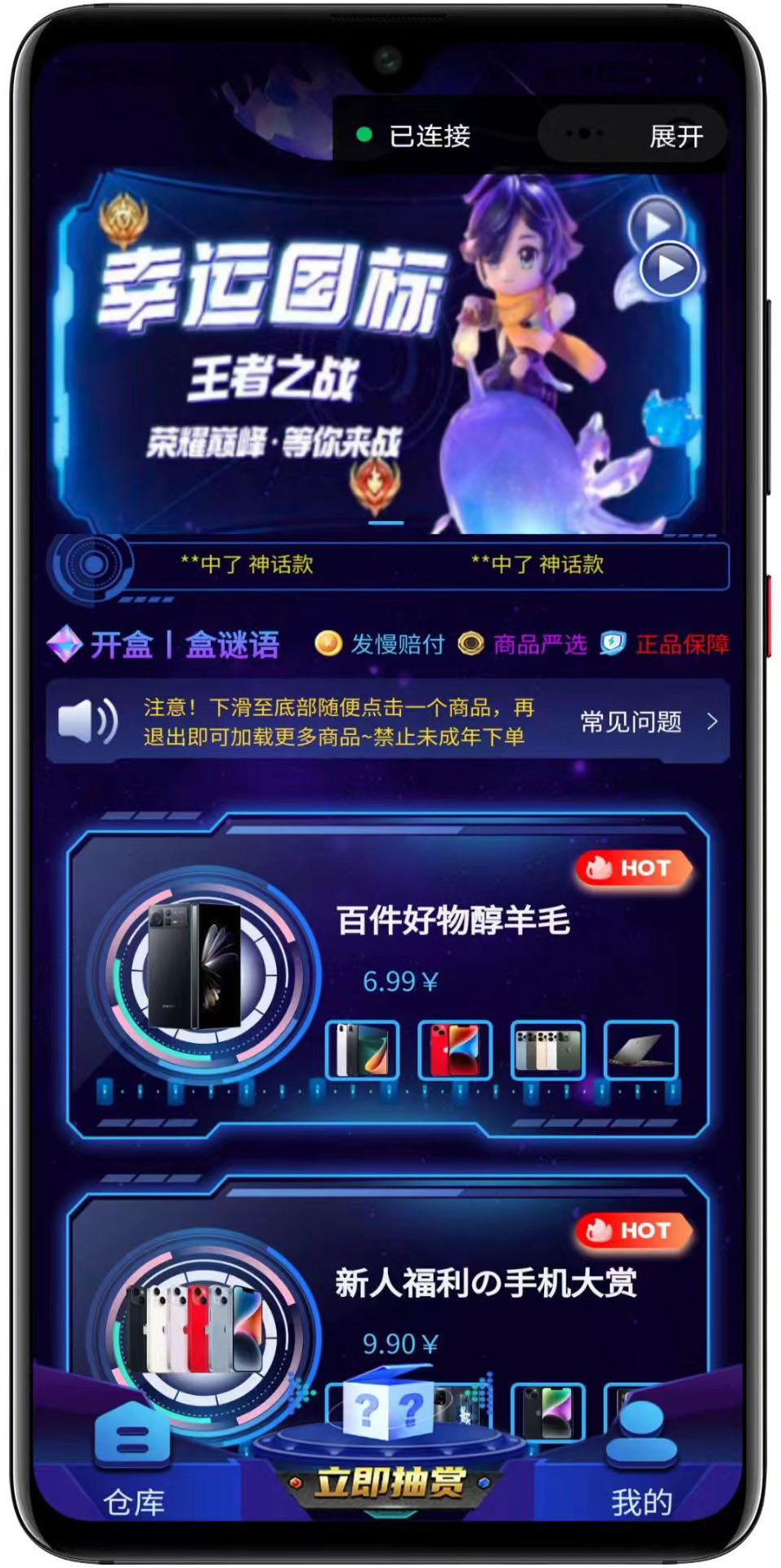Switch to the 我的 tab

click(641, 1460)
